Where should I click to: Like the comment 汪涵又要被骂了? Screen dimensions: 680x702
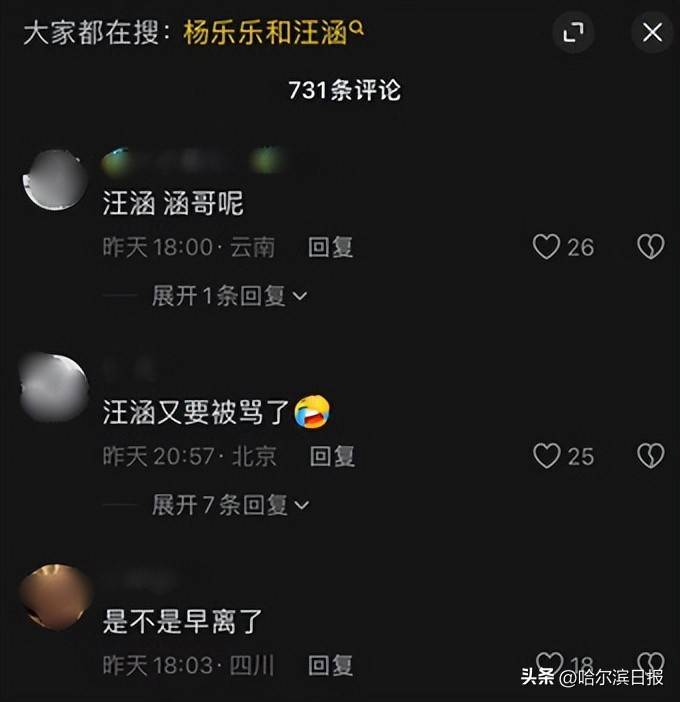click(547, 456)
